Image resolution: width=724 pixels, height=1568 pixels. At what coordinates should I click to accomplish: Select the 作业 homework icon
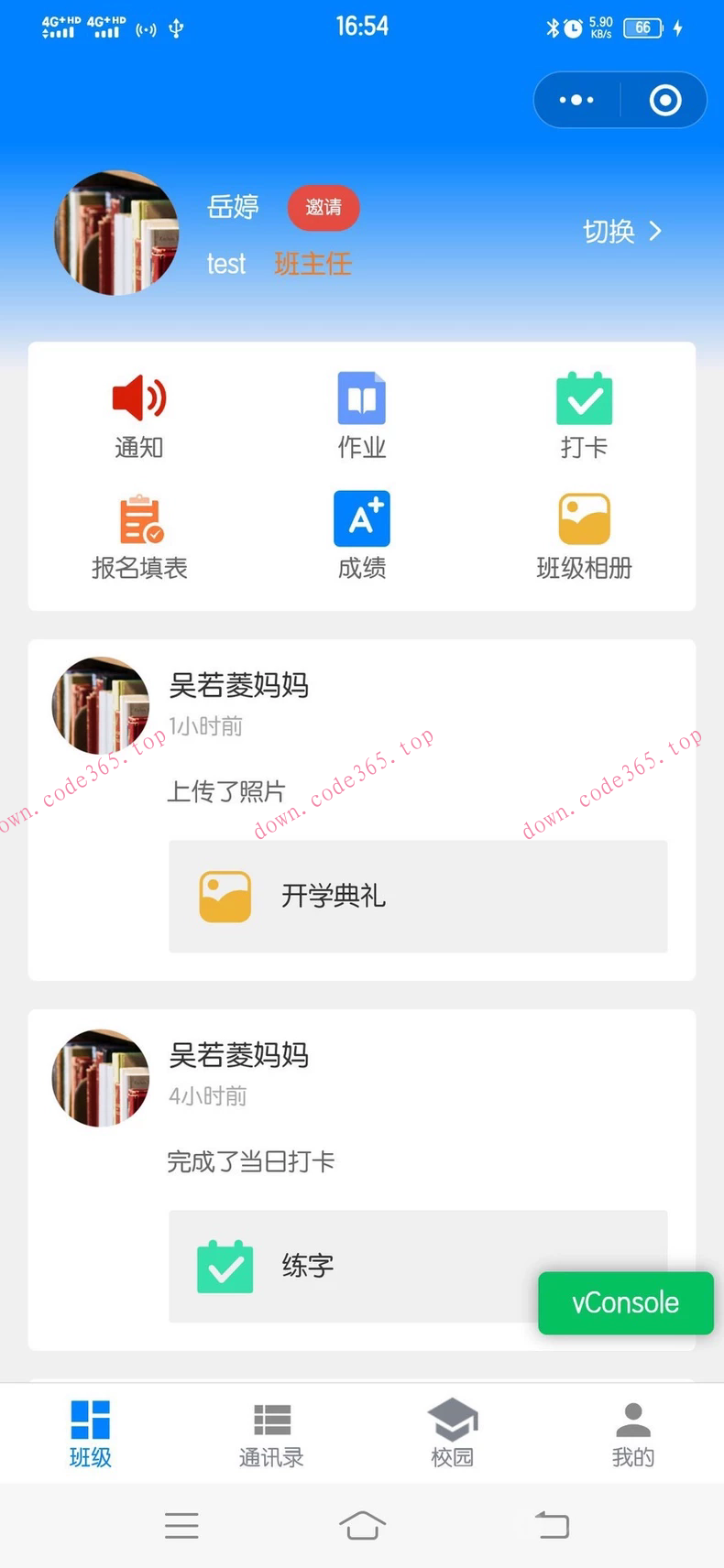pyautogui.click(x=362, y=412)
